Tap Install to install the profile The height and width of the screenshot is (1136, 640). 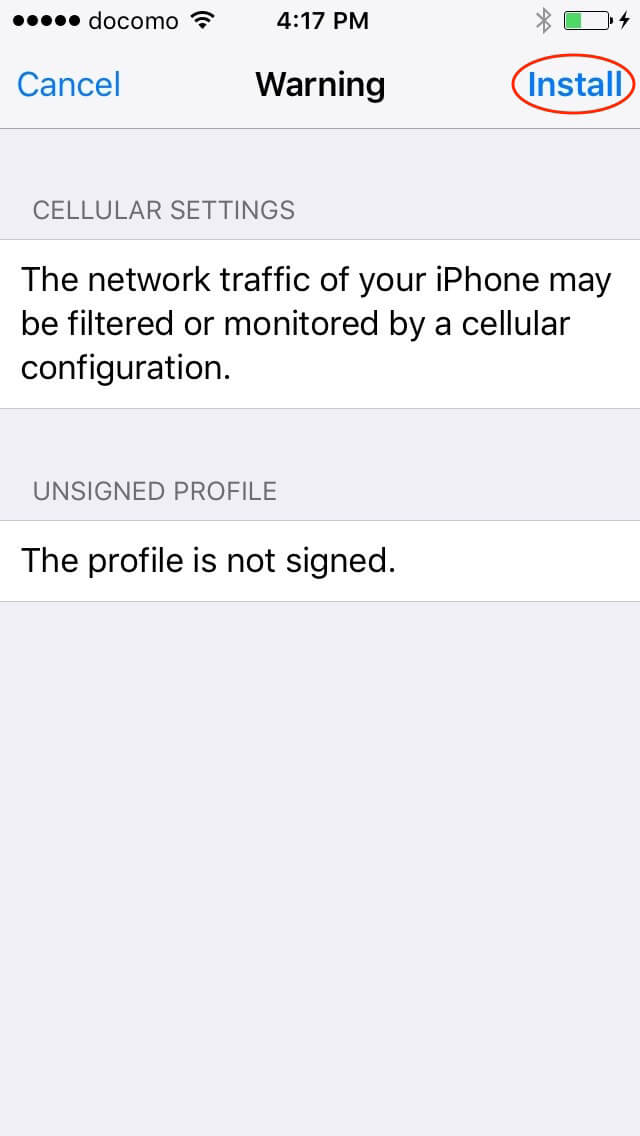point(575,85)
